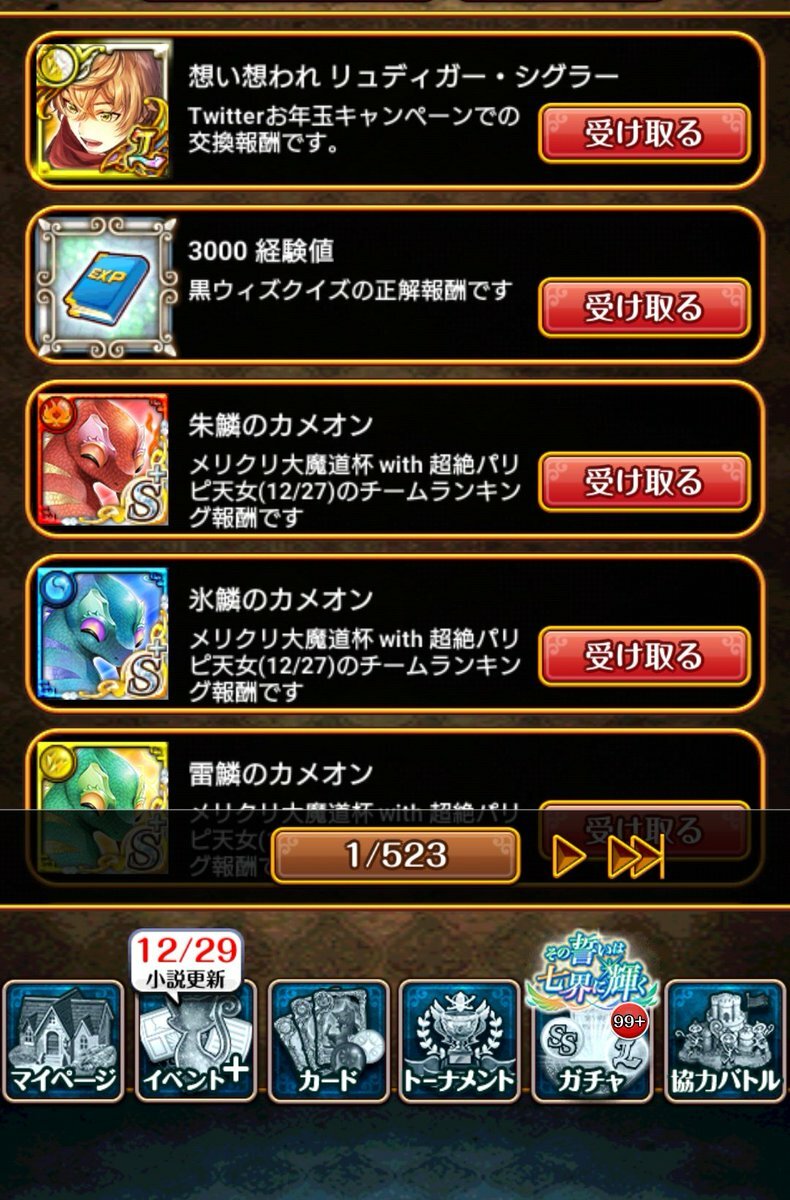
Task: Claim the リュディガー・シグラー reward with 受け取る
Action: pos(644,133)
